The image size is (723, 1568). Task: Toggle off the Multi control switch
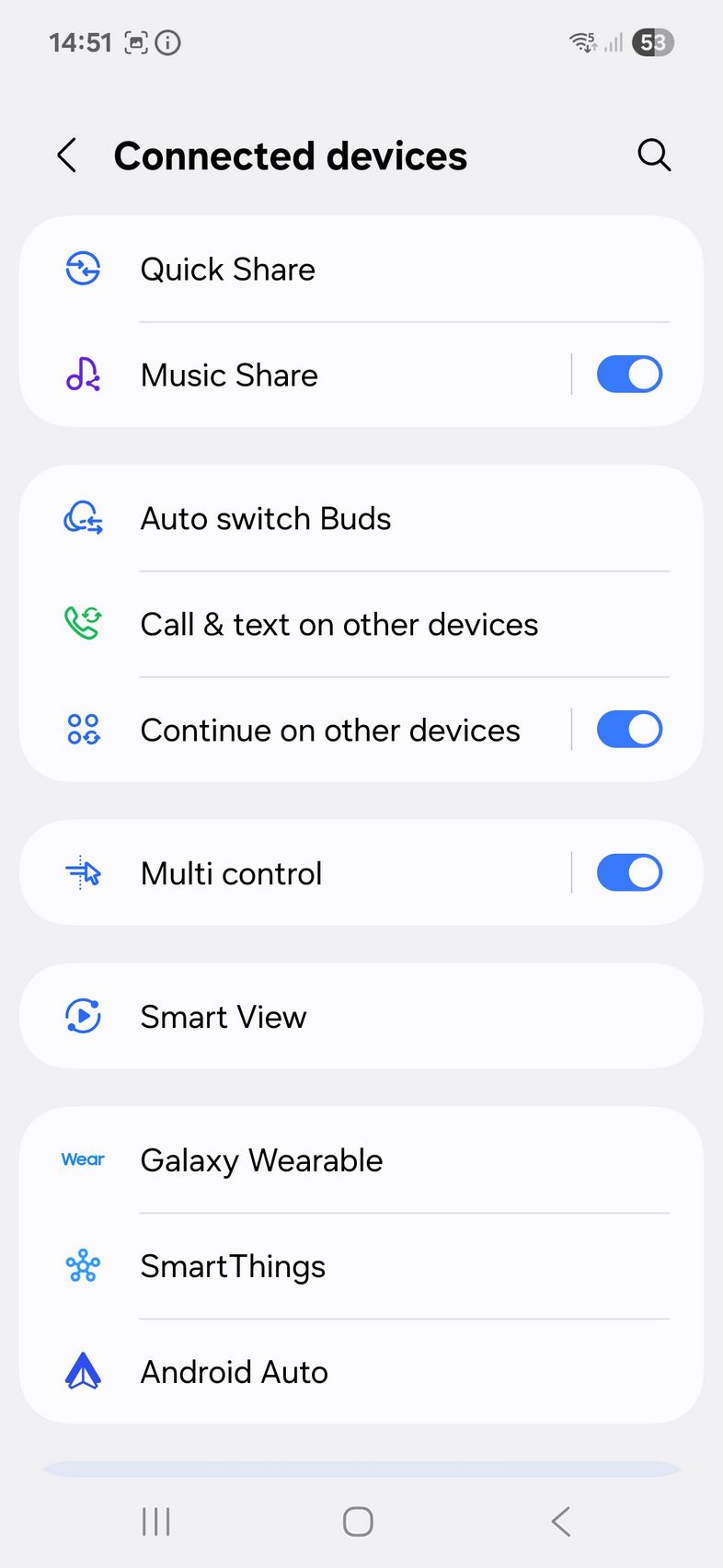(629, 873)
